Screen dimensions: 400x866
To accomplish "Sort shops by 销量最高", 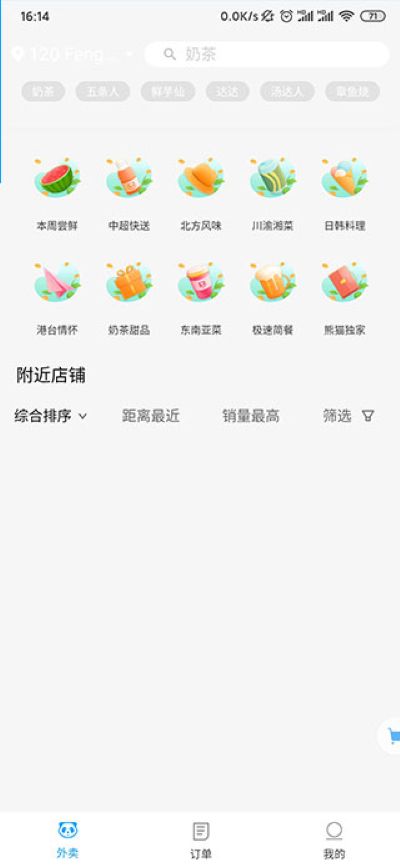I will (x=251, y=416).
